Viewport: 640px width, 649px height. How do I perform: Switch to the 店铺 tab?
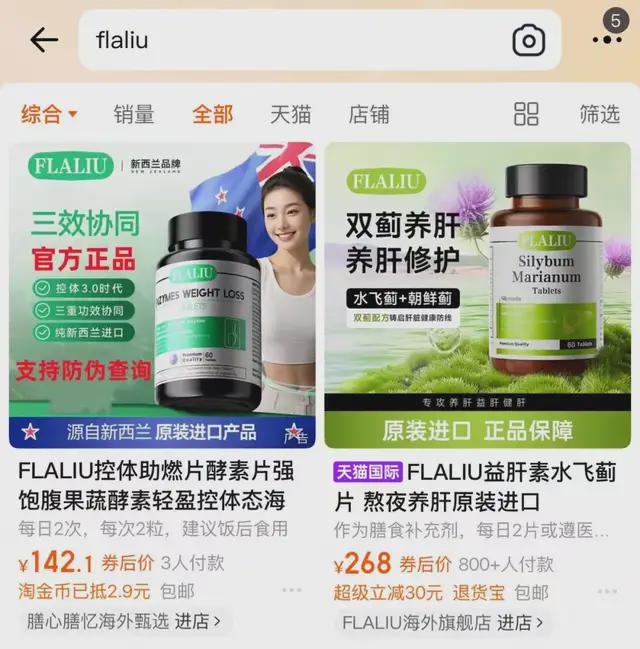coord(369,114)
